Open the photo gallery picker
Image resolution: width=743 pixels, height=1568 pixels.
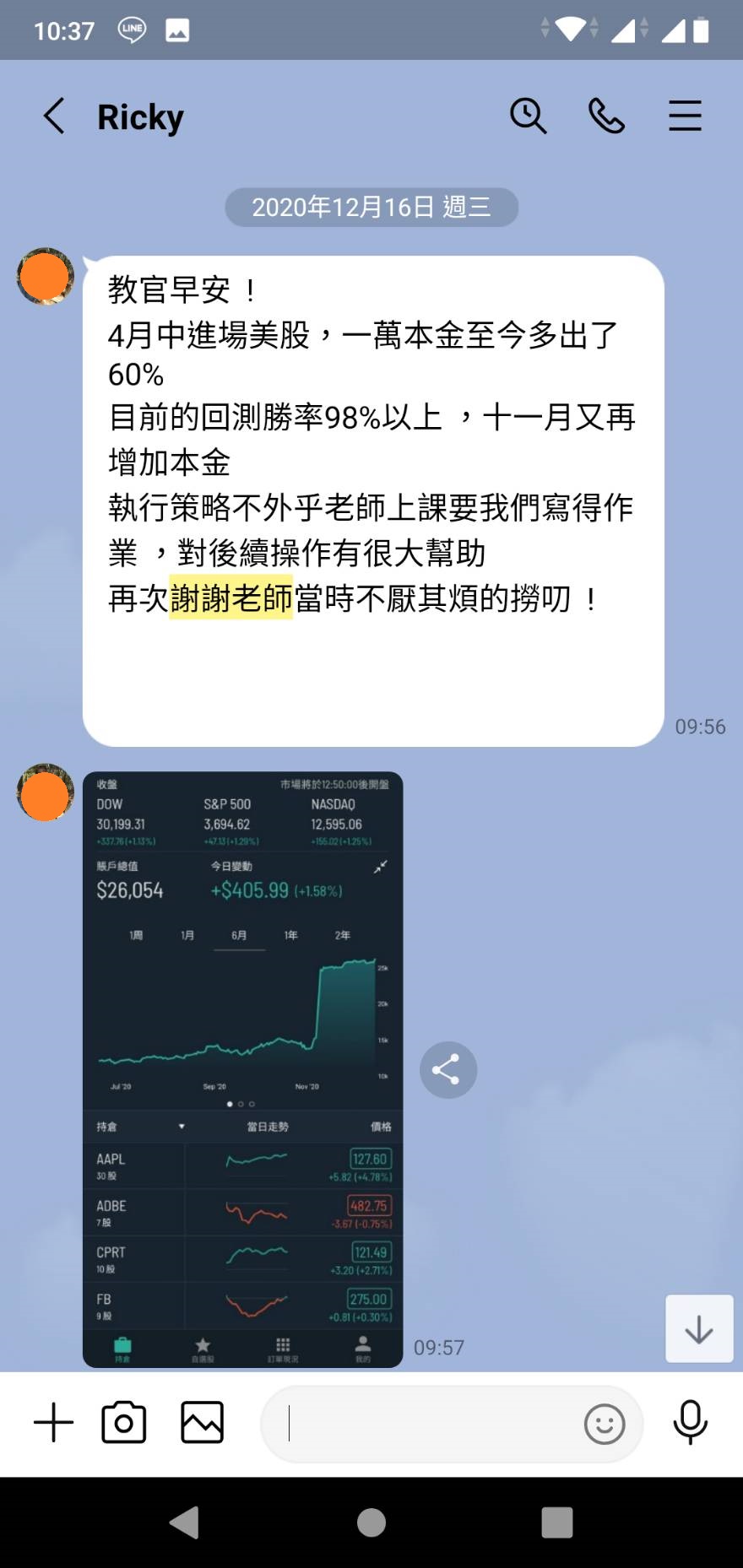[203, 1423]
